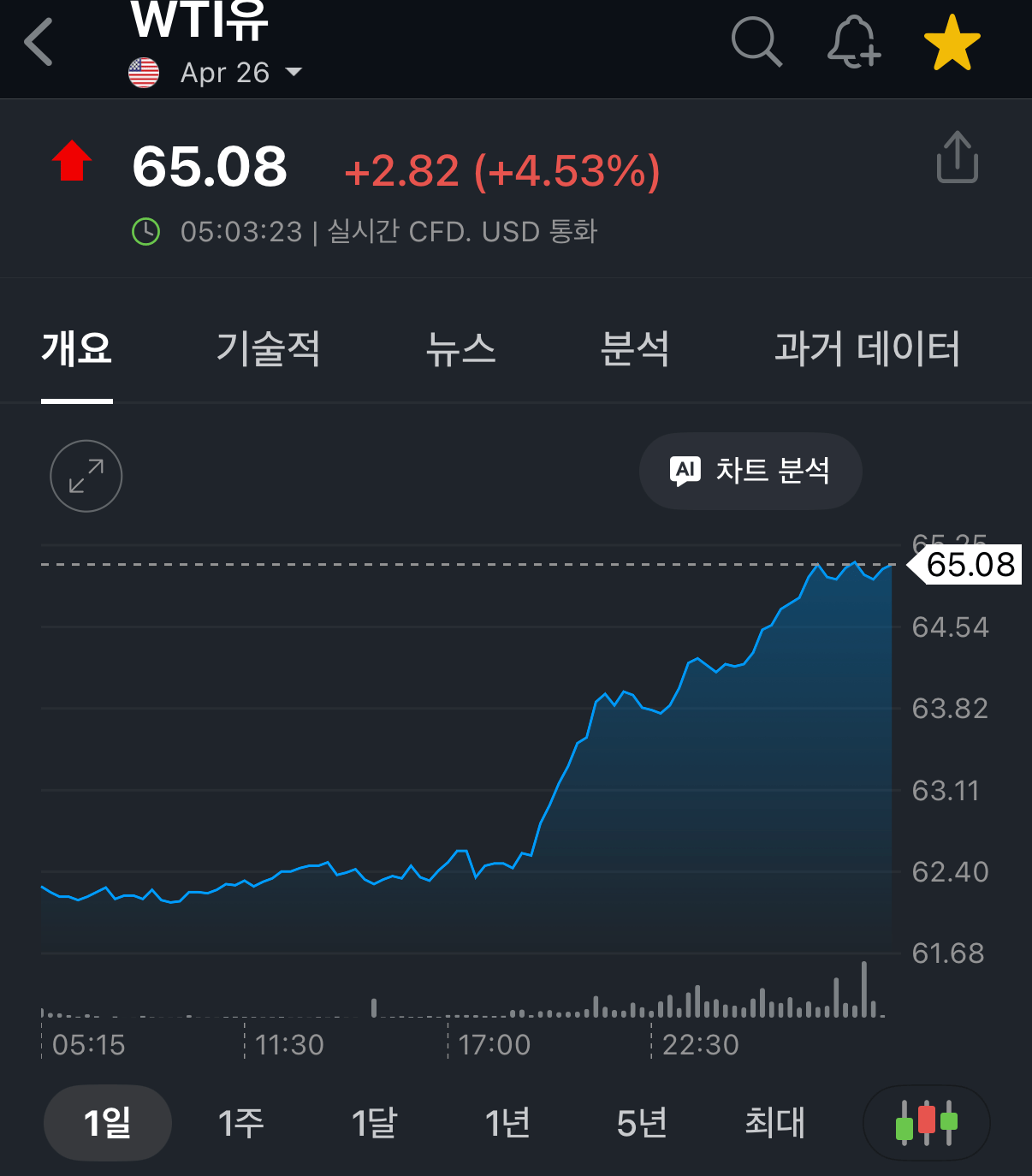The image size is (1032, 1176).
Task: Switch to the candlestick chart type
Action: (926, 1123)
